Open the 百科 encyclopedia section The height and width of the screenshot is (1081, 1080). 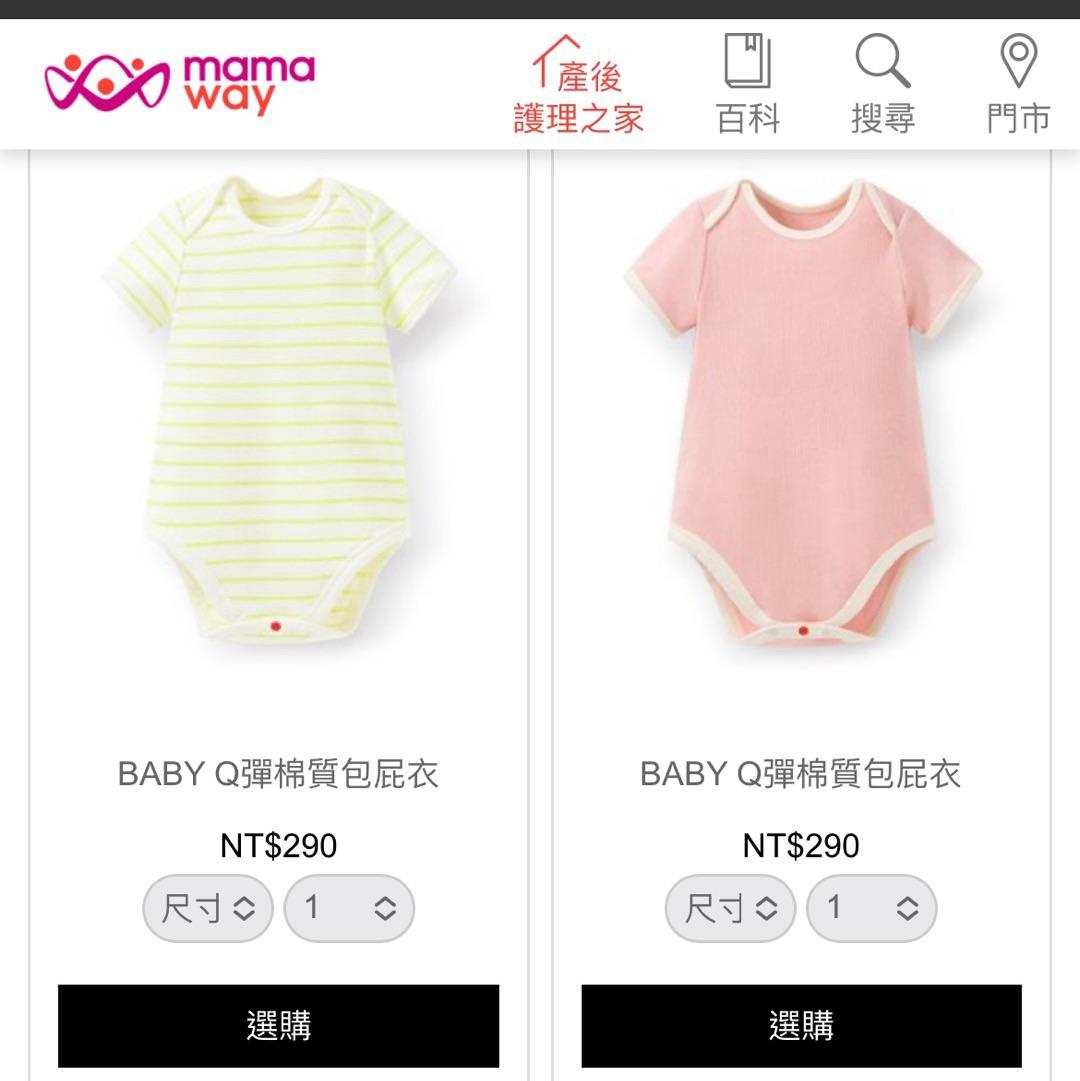(748, 86)
